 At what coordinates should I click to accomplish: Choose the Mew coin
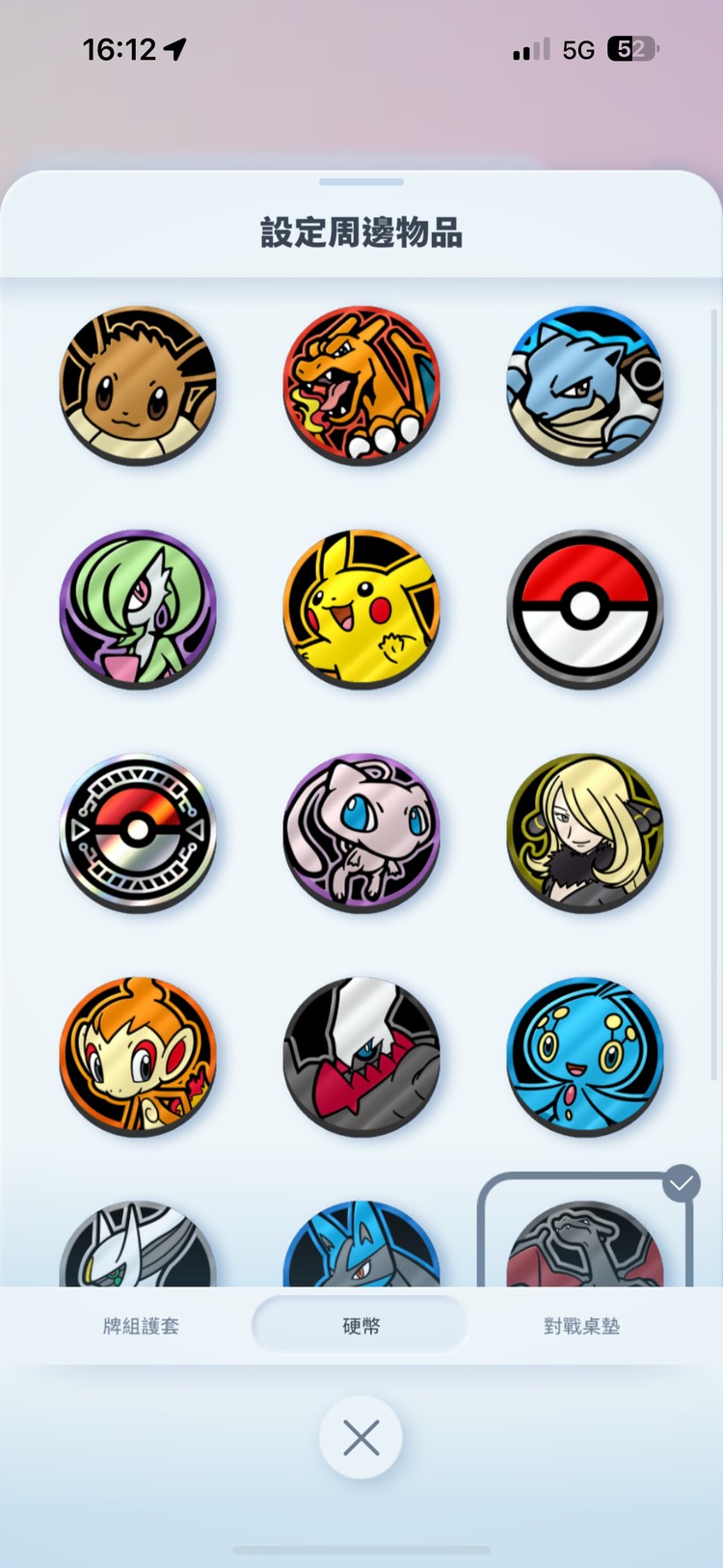361,832
